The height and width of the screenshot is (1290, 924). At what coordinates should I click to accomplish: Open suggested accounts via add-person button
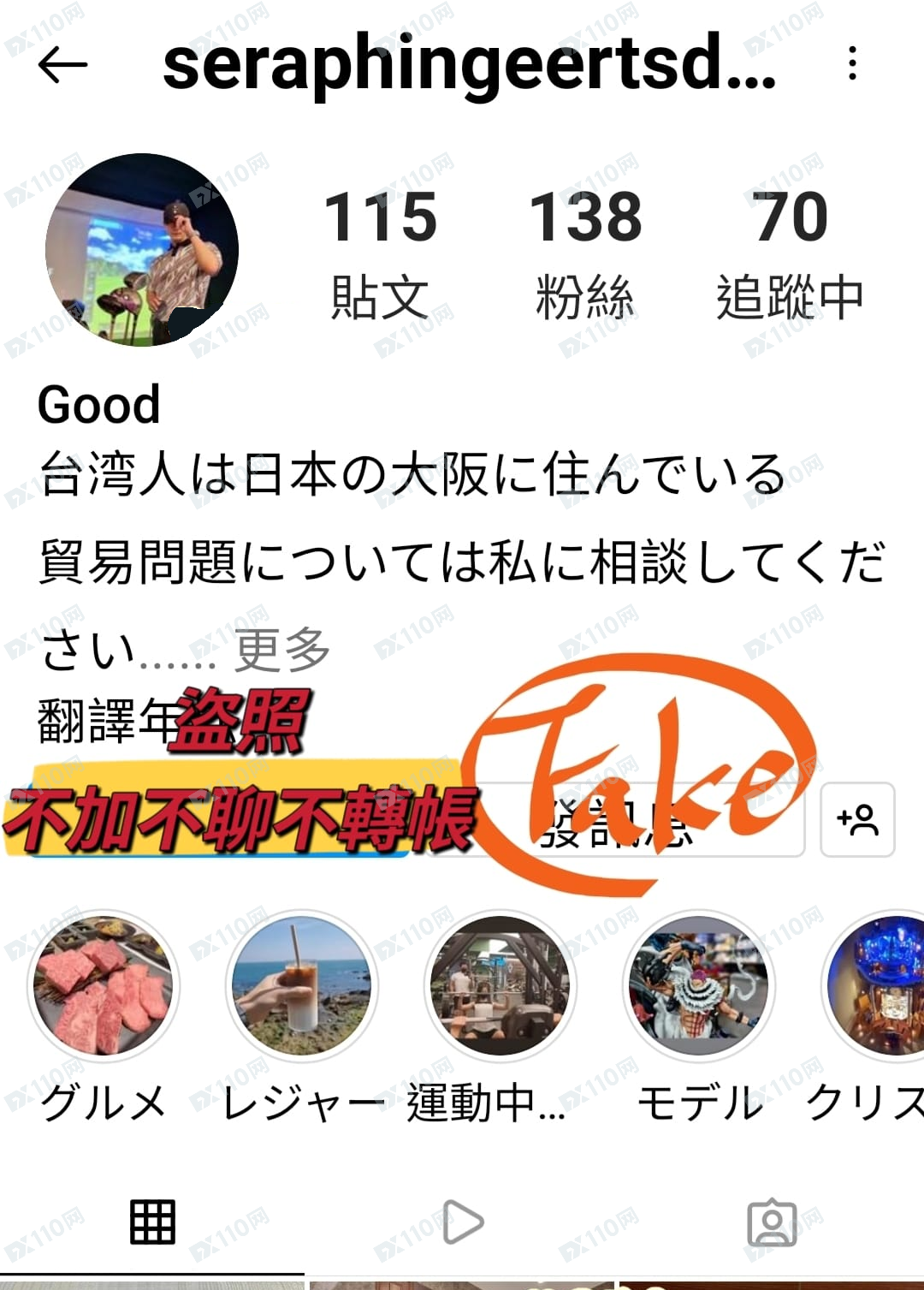(857, 820)
